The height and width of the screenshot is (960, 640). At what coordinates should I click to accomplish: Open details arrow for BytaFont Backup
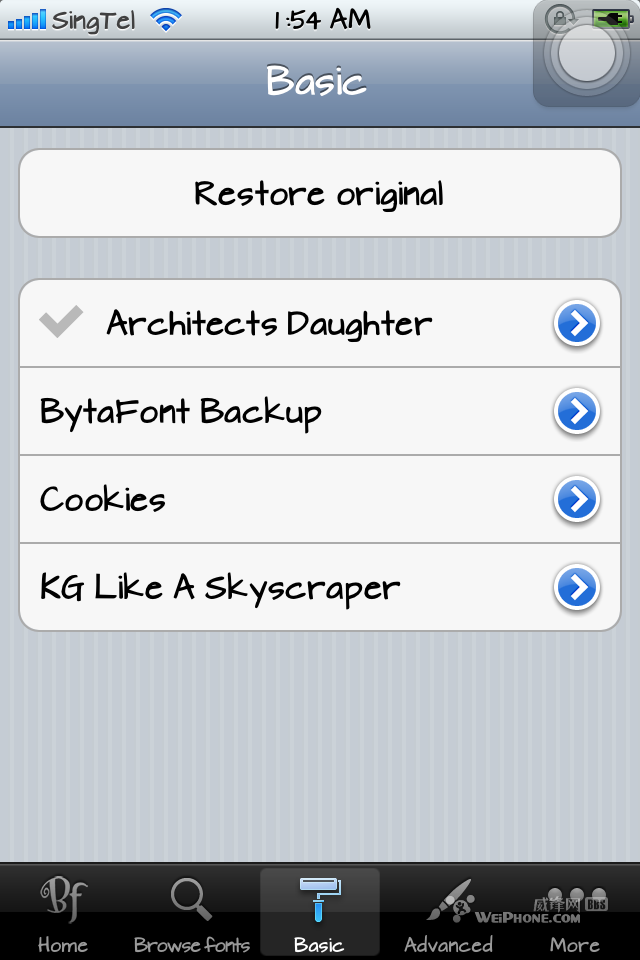[576, 411]
